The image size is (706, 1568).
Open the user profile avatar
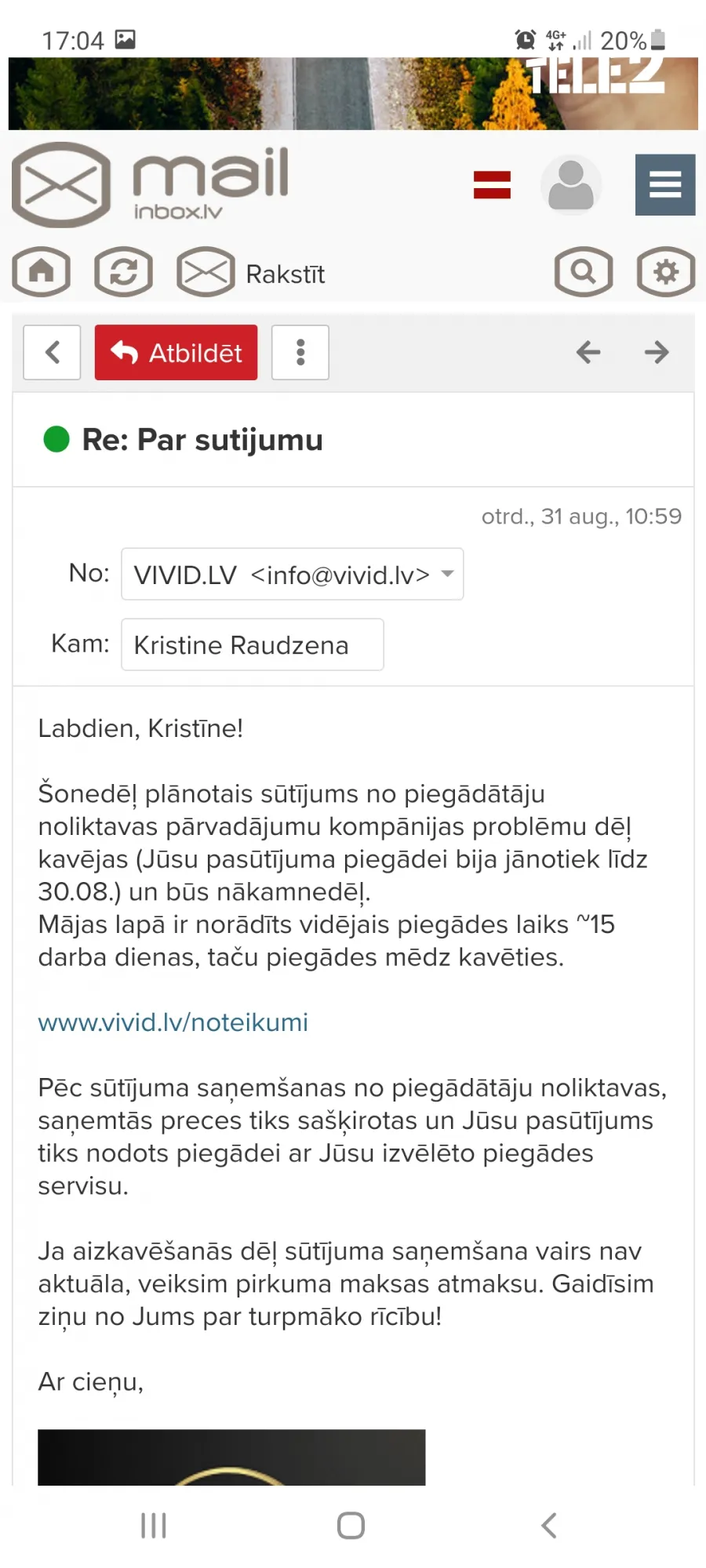(571, 185)
